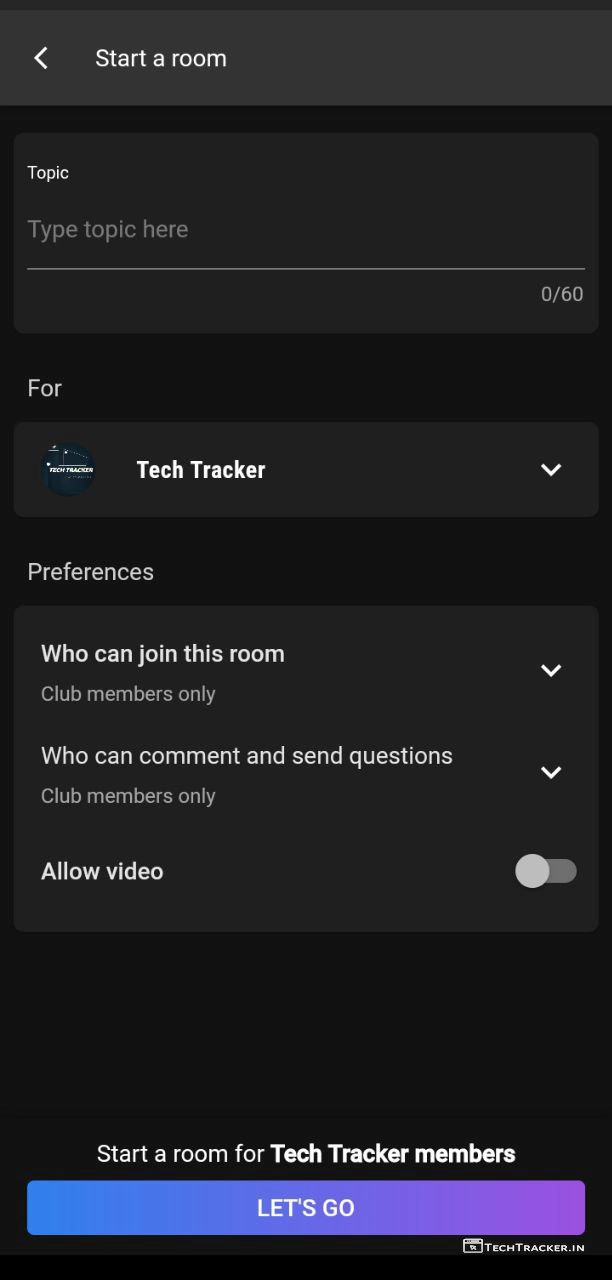Enable the Allow video switch
Viewport: 612px width, 1280px height.
[x=546, y=871]
